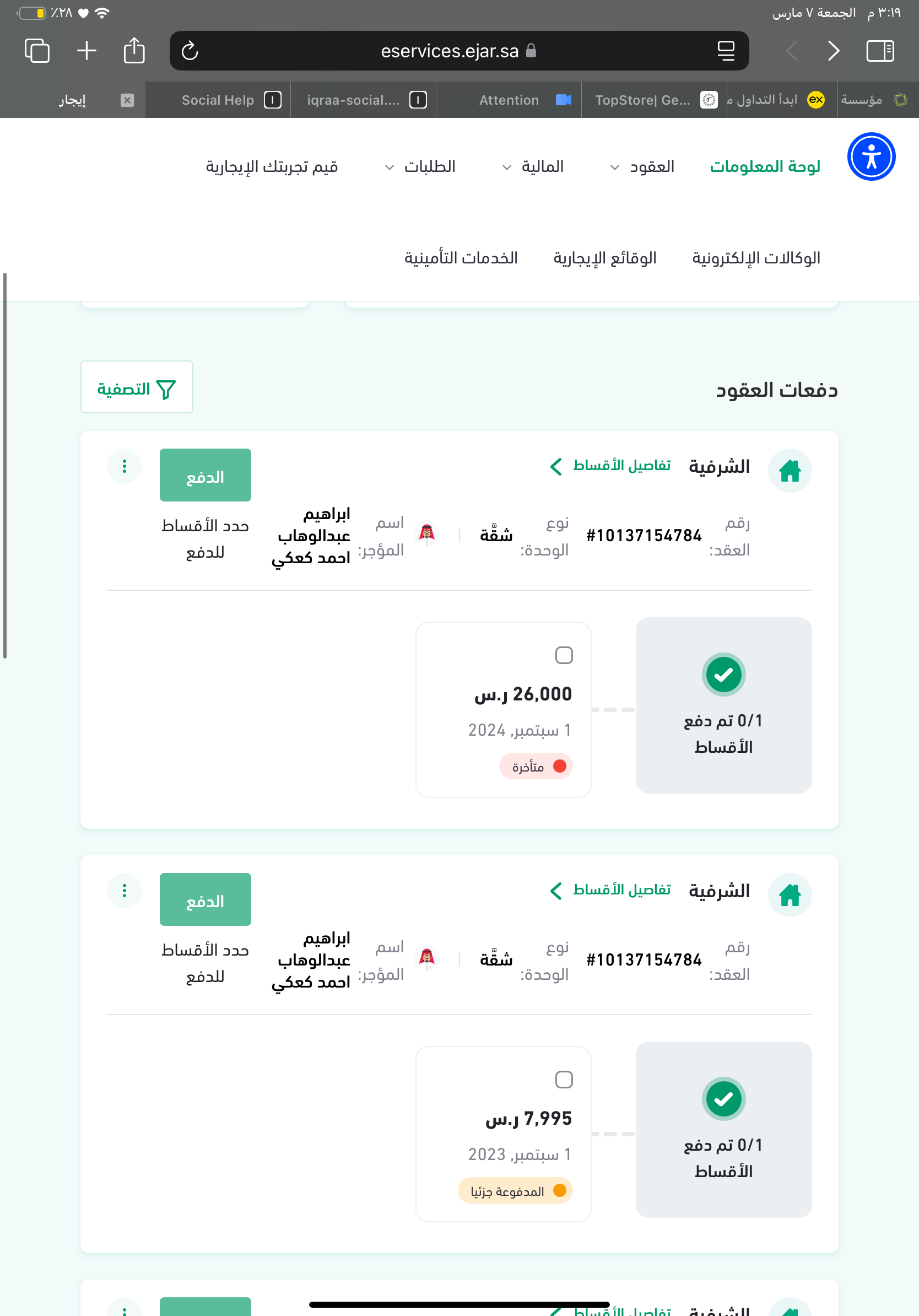This screenshot has width=919, height=1316.
Task: Expand the الطلبات dropdown menu
Action: tap(420, 167)
